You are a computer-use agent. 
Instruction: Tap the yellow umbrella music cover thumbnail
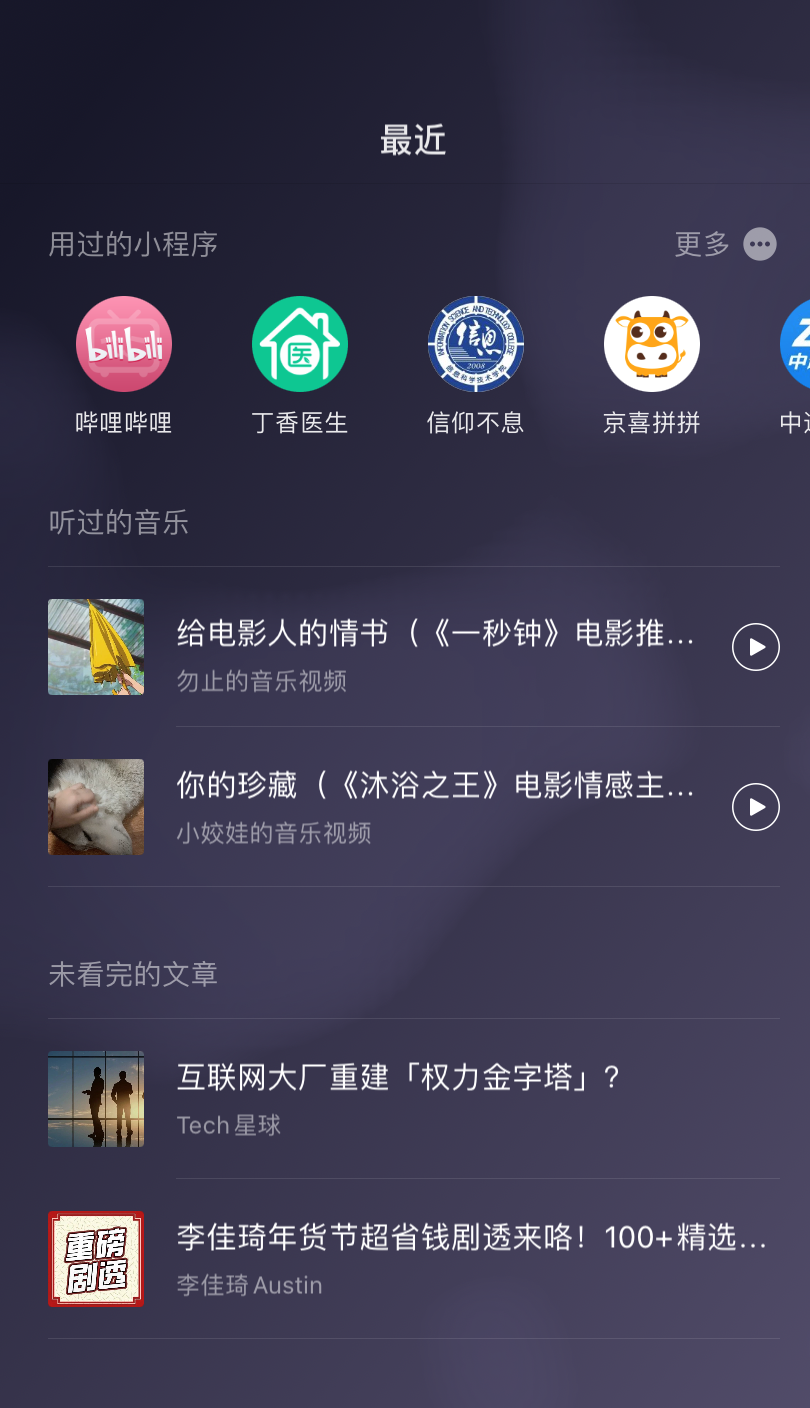point(95,647)
